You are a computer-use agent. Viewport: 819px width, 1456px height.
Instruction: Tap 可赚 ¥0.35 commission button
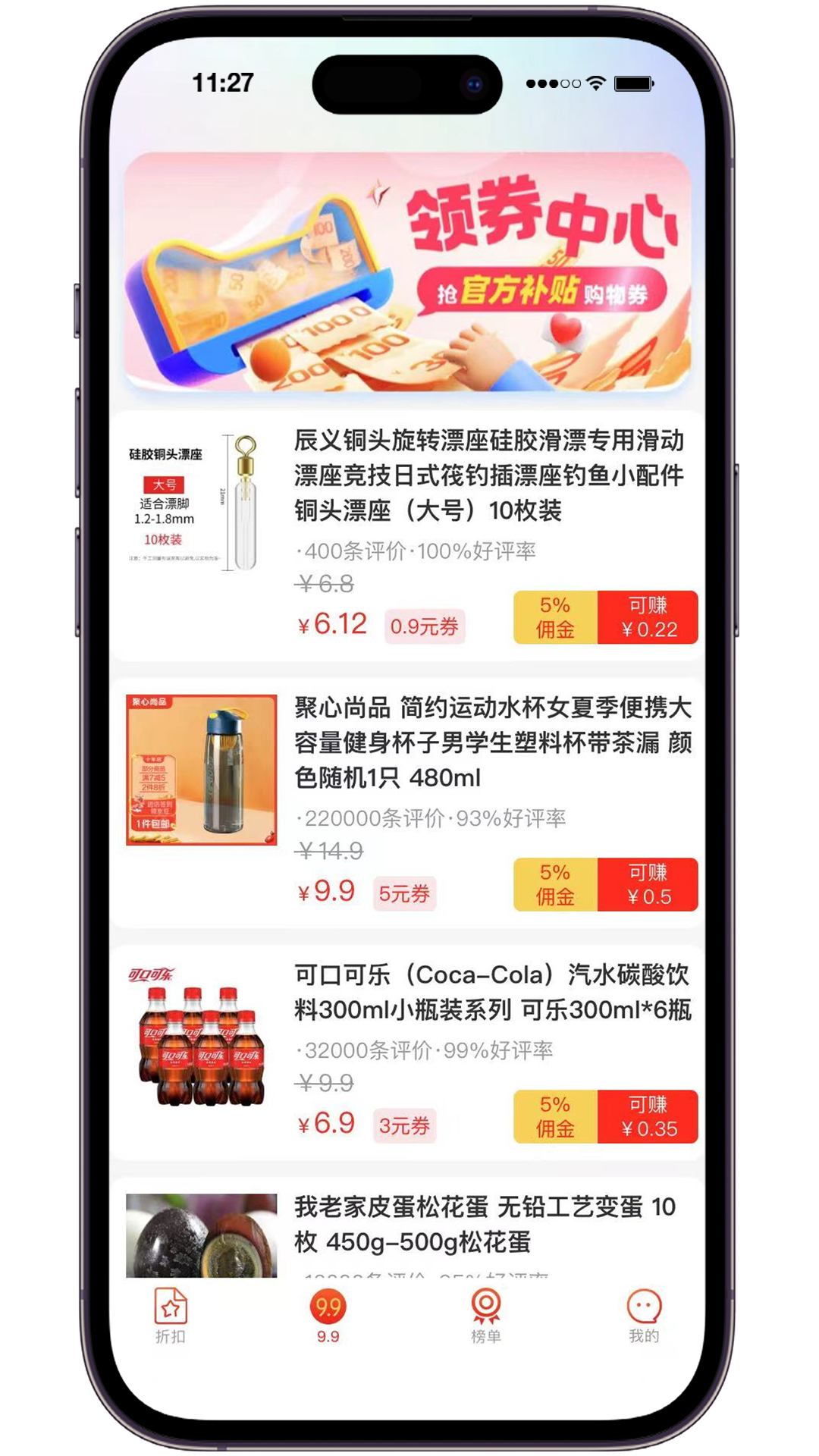[648, 1116]
